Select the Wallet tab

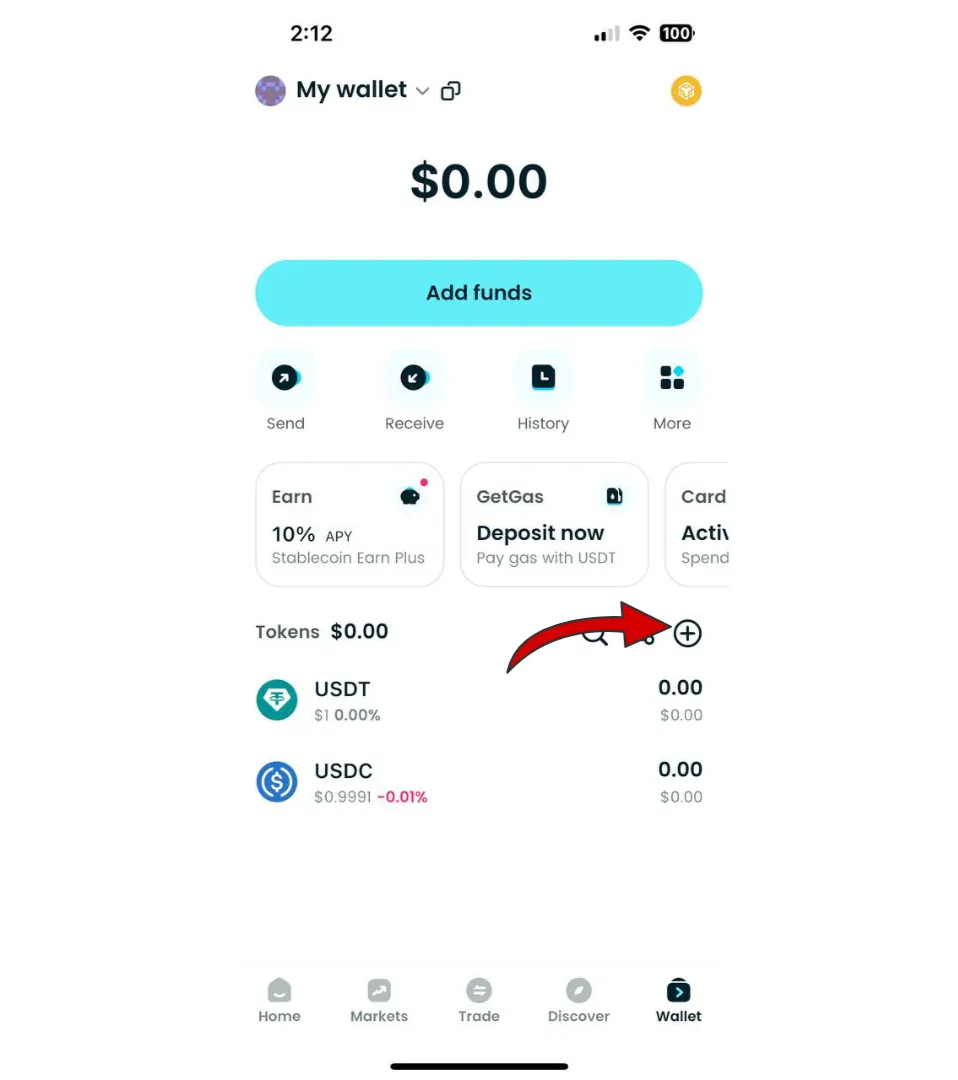click(x=678, y=1000)
